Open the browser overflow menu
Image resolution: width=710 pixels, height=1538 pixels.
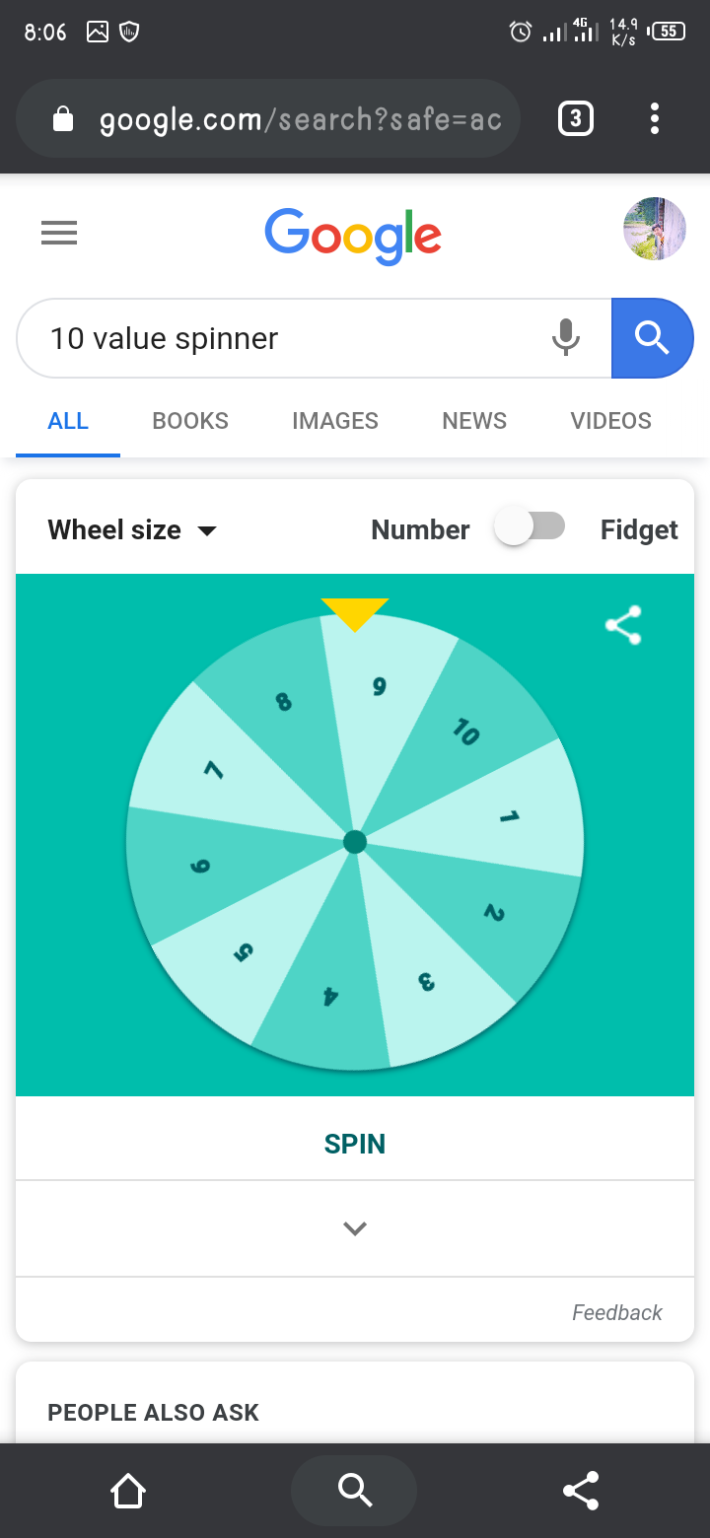click(x=654, y=119)
